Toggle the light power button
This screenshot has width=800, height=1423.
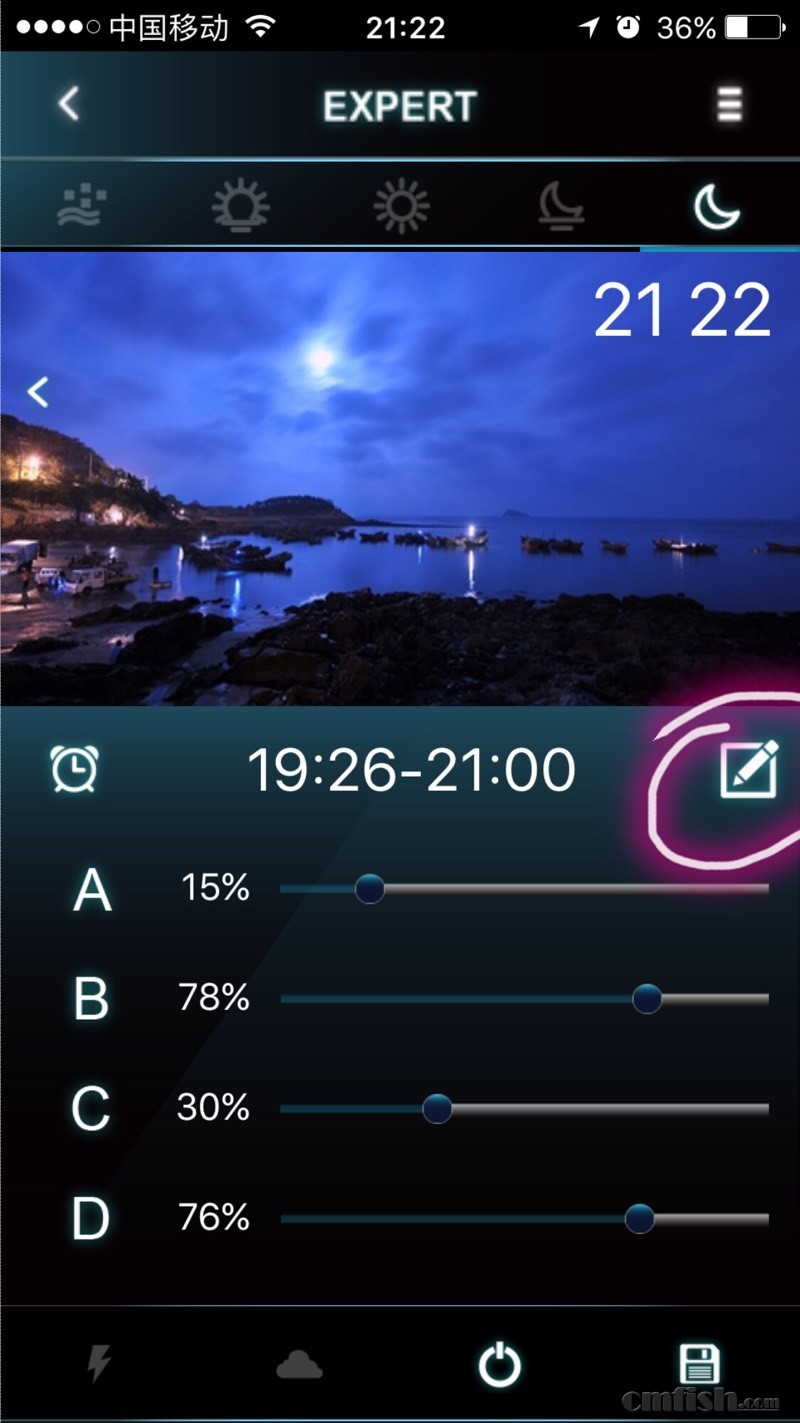pos(498,1364)
